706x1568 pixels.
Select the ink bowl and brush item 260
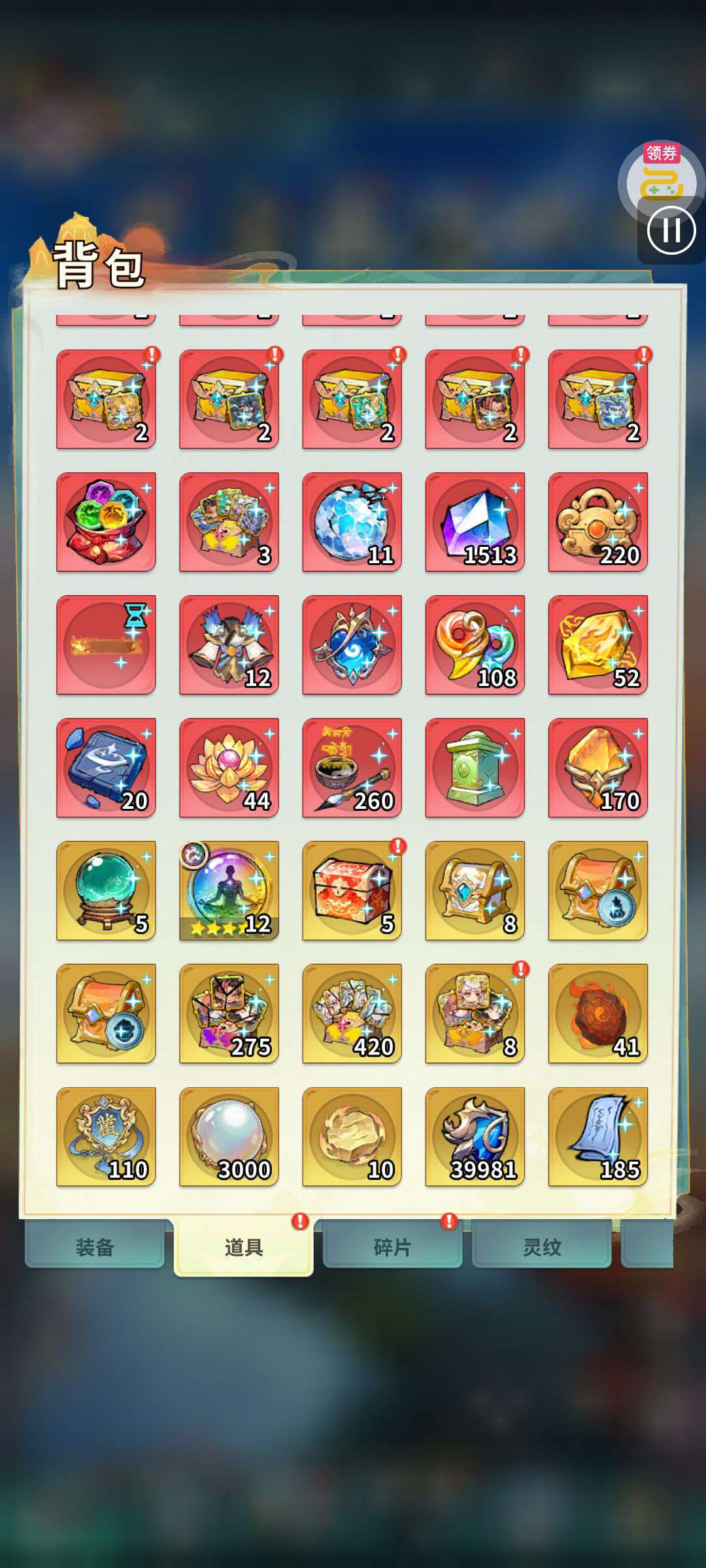tap(352, 768)
